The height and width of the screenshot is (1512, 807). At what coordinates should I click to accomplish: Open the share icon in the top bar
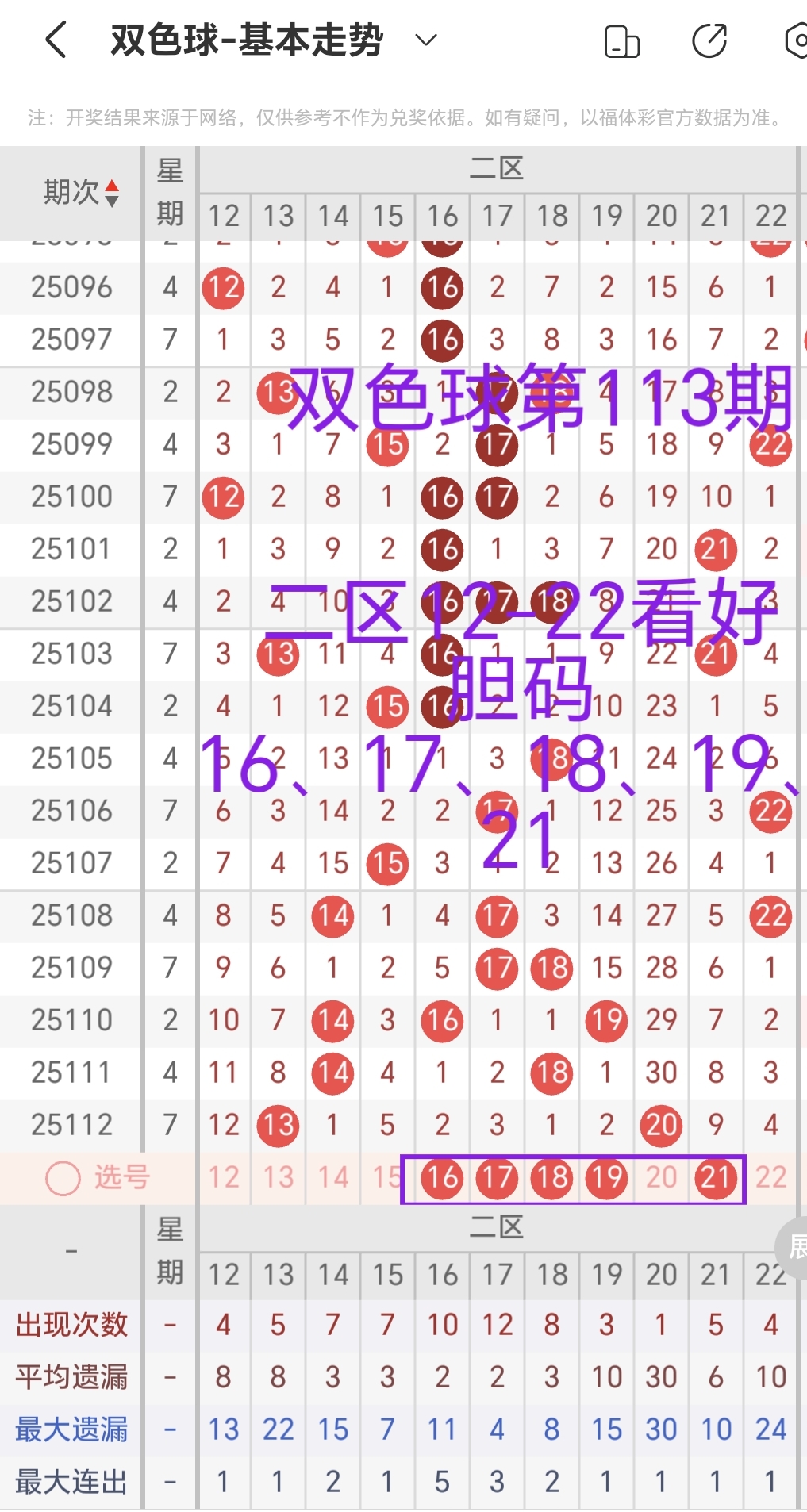point(712,40)
